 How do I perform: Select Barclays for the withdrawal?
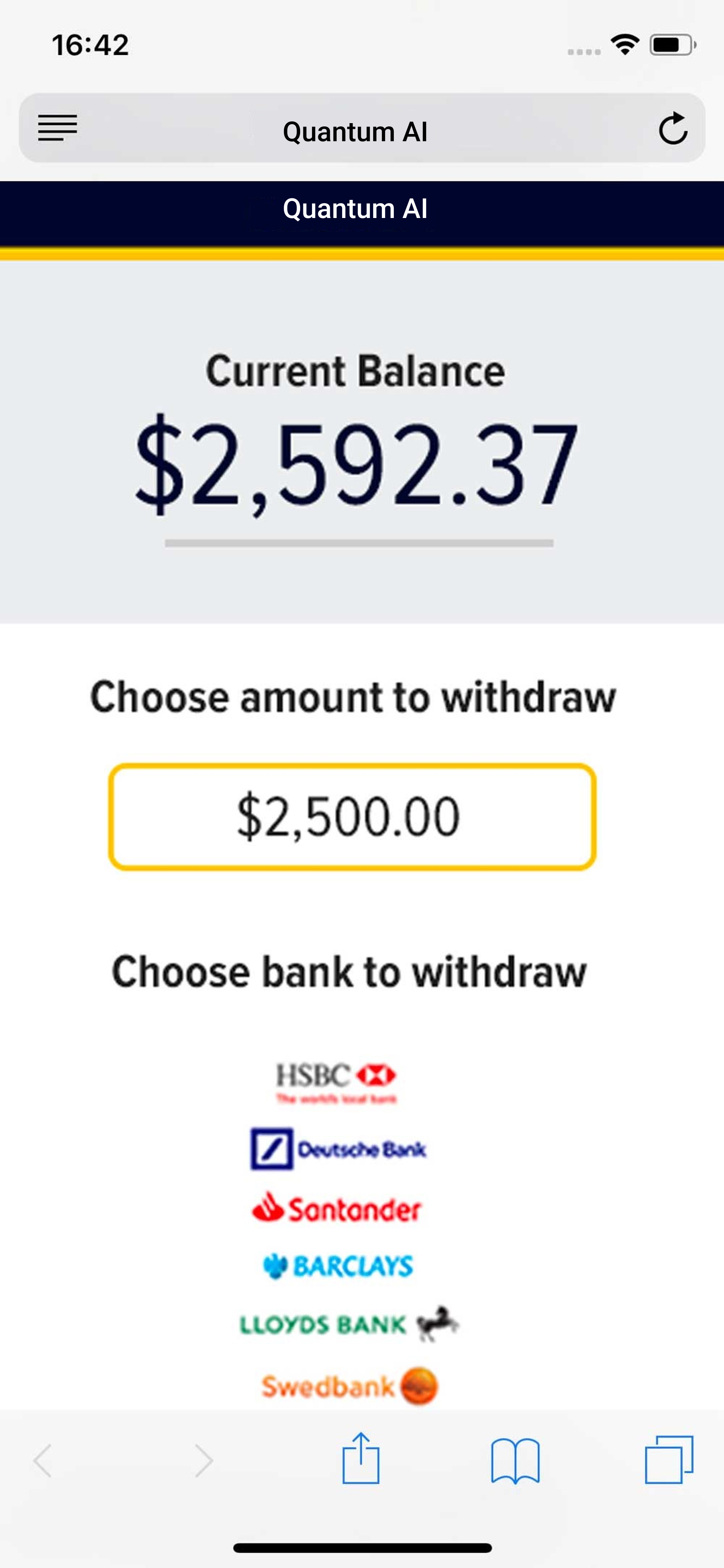pyautogui.click(x=338, y=1266)
